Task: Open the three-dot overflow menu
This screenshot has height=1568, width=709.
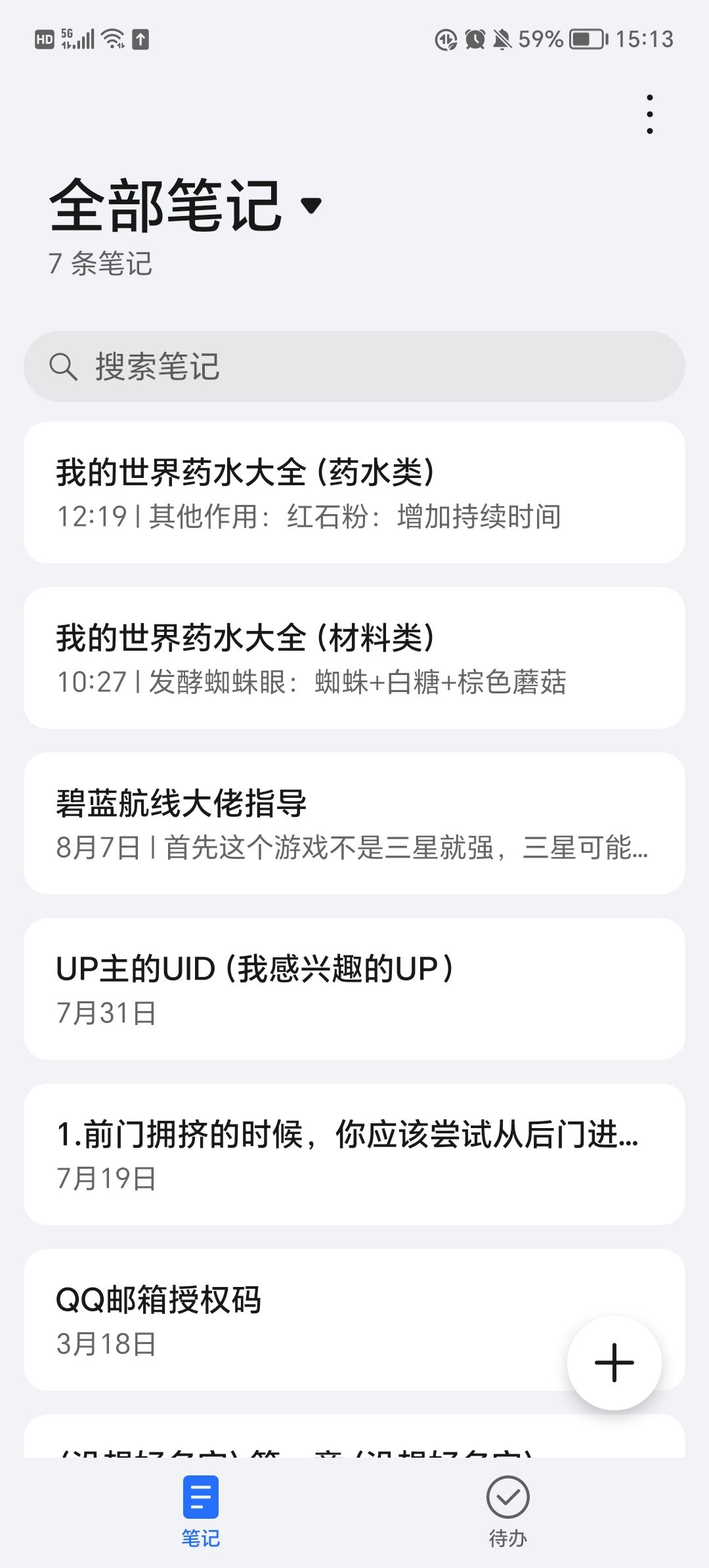Action: tap(649, 114)
